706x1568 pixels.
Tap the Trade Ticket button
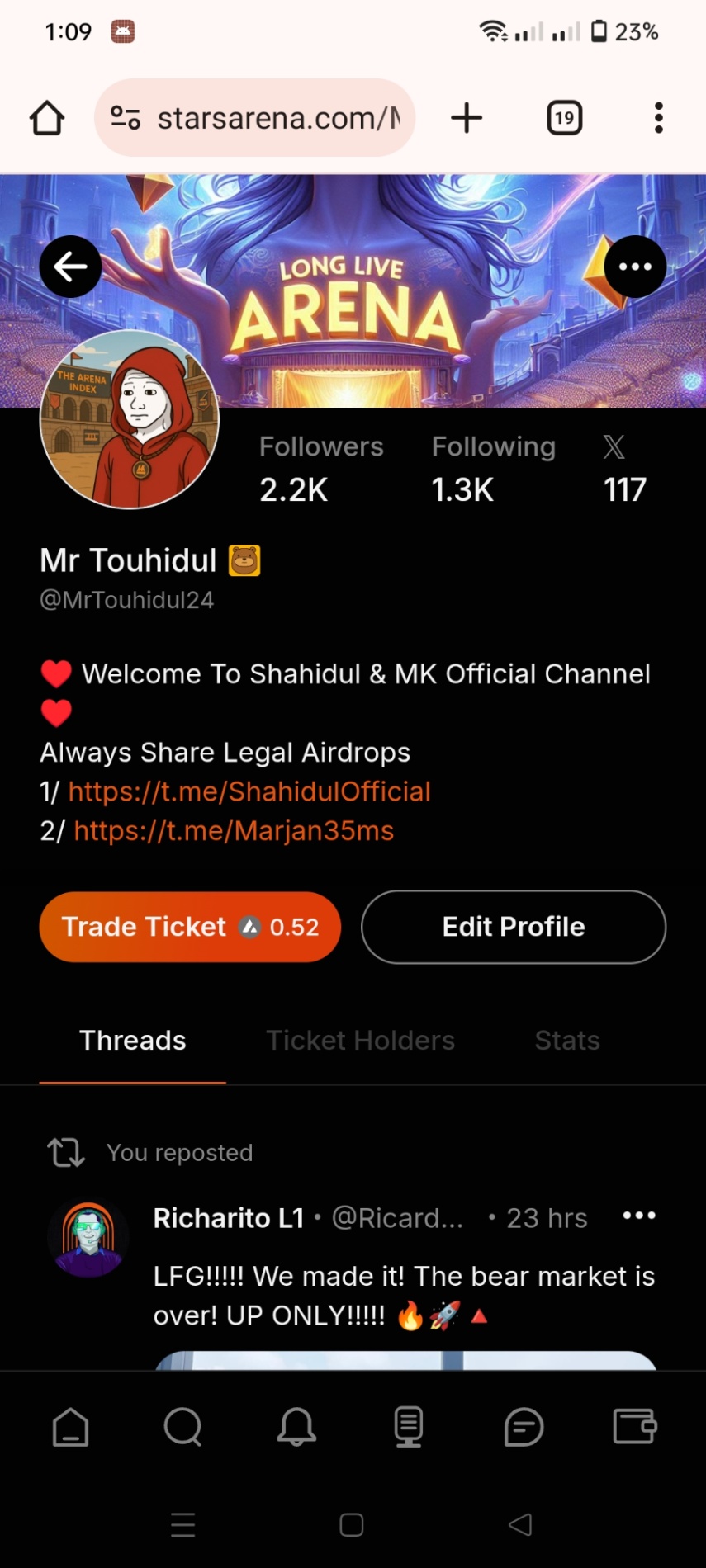click(190, 927)
